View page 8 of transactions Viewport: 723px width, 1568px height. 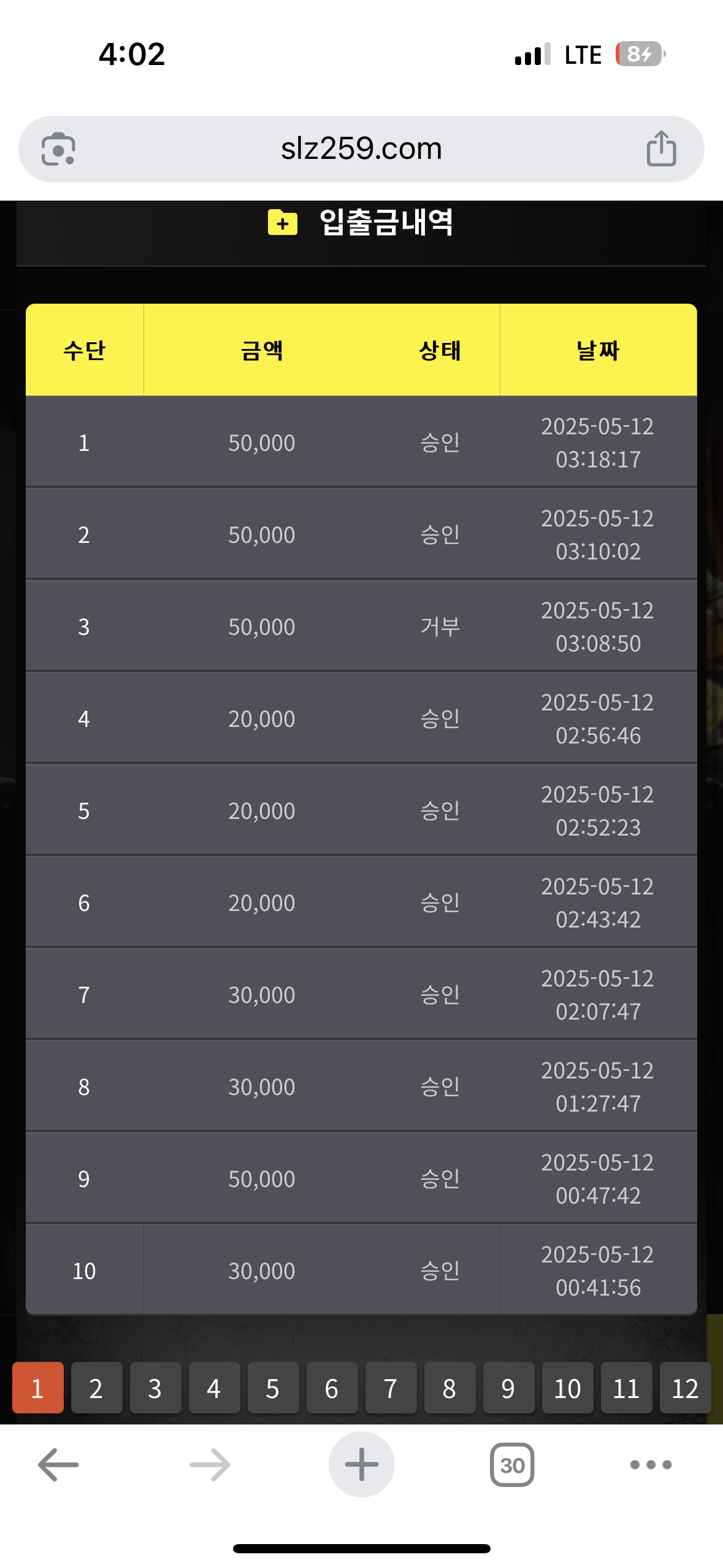(449, 1388)
